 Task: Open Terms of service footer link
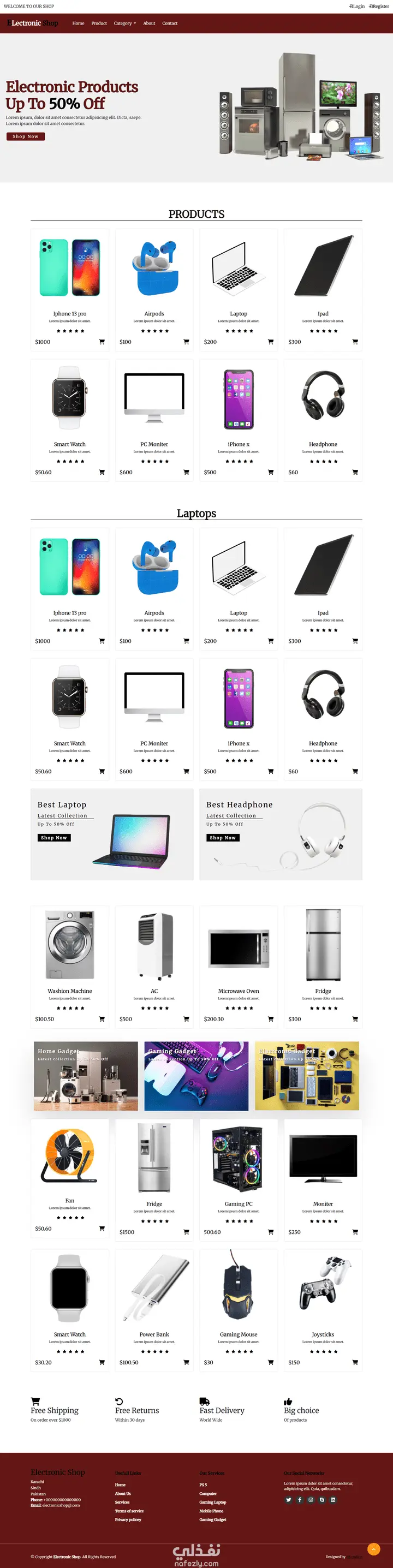coord(129,1511)
